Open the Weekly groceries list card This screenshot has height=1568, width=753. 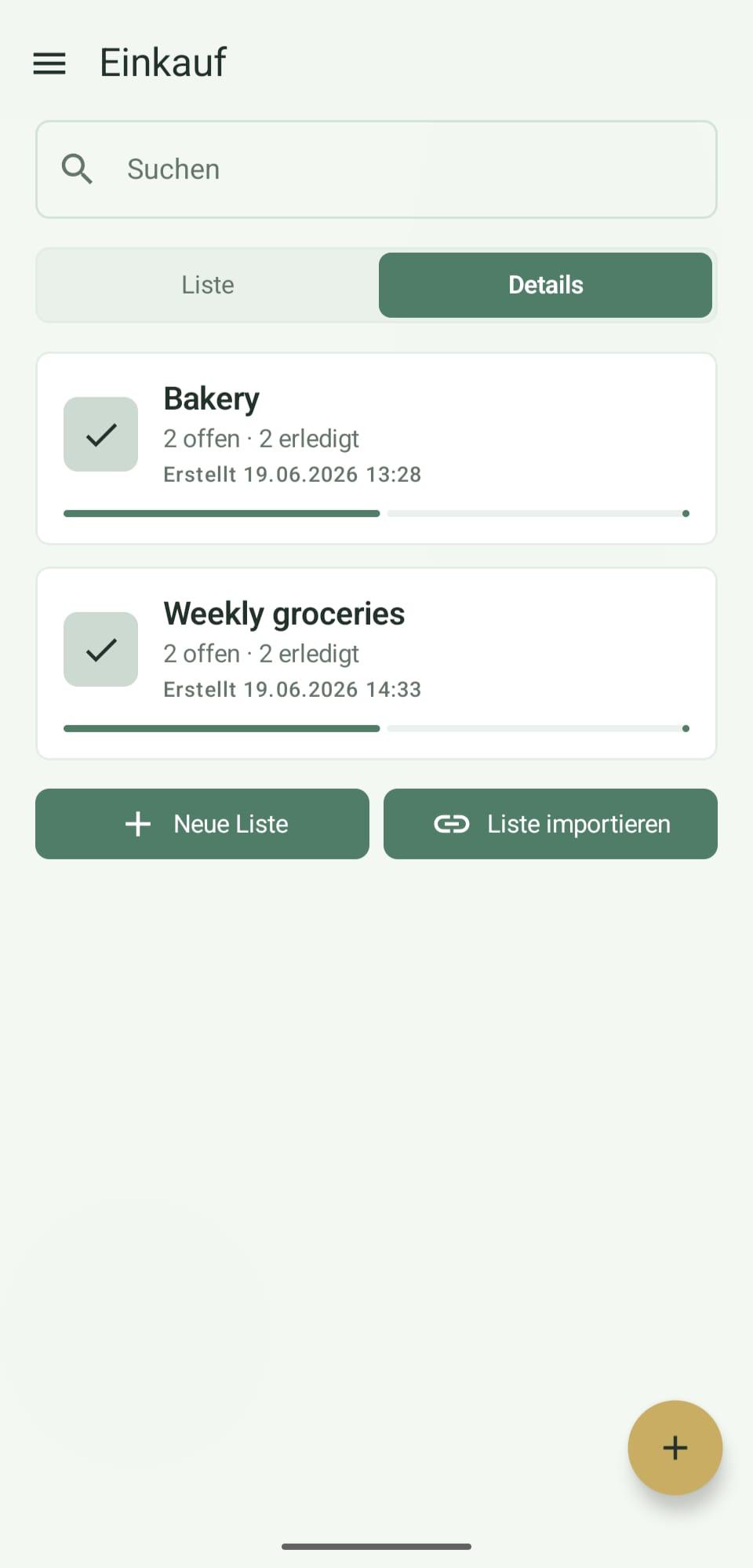pos(376,663)
